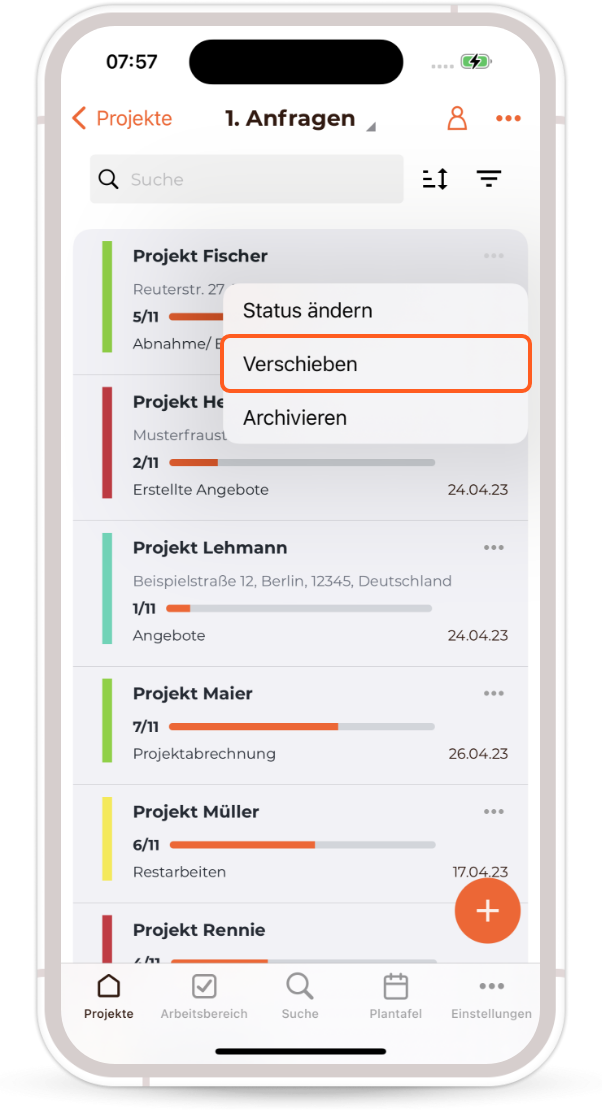Open three-dot menu for Projekt Müller
Image resolution: width=602 pixels, height=1113 pixels.
493,812
